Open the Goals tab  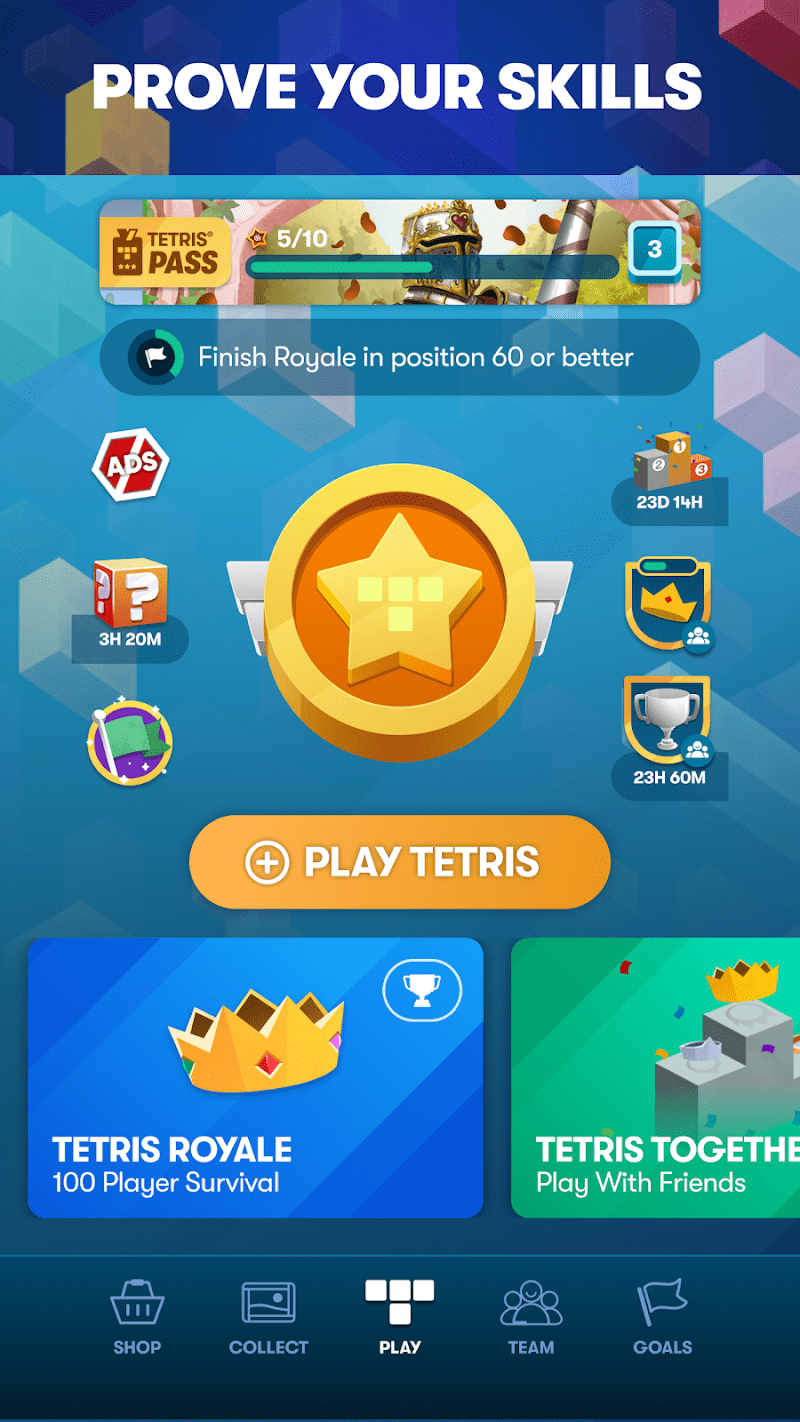[662, 1317]
